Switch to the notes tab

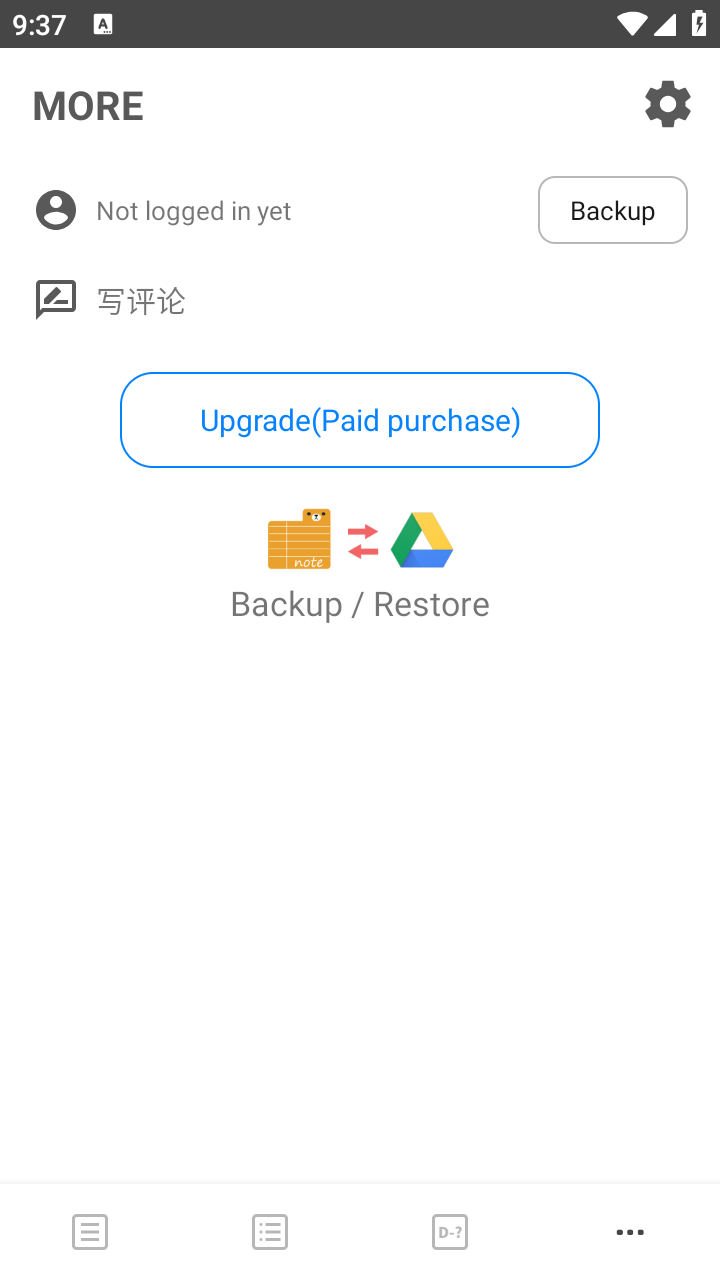coord(90,1232)
